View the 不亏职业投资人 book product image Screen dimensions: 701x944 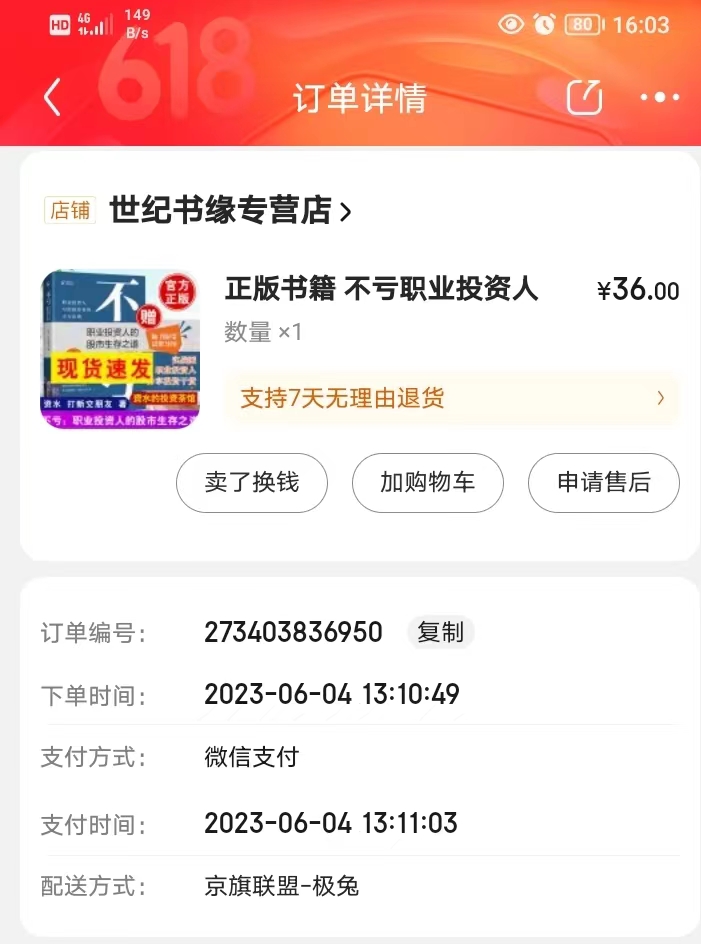pos(120,349)
